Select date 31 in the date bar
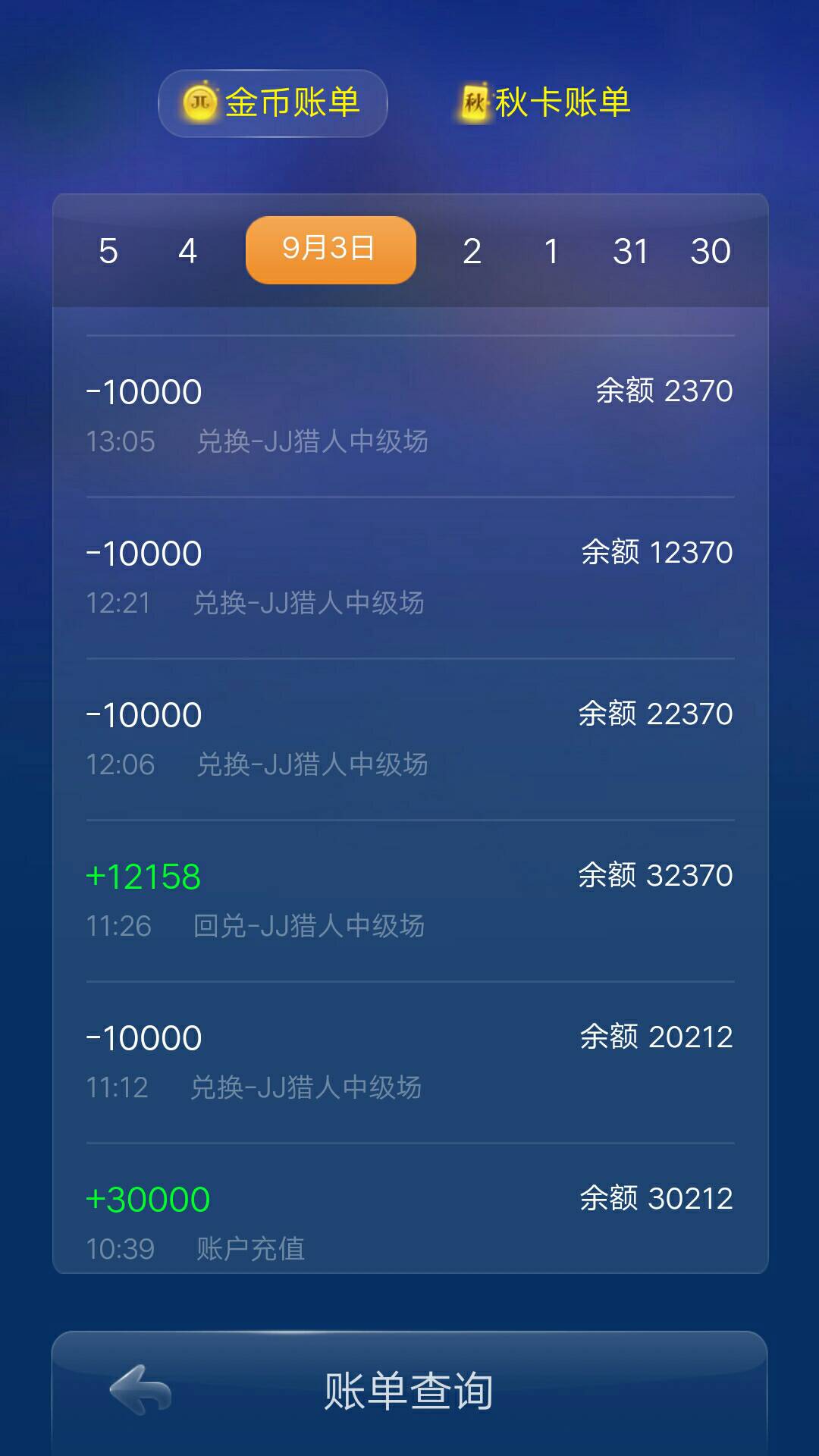This screenshot has height=1456, width=819. pyautogui.click(x=633, y=250)
